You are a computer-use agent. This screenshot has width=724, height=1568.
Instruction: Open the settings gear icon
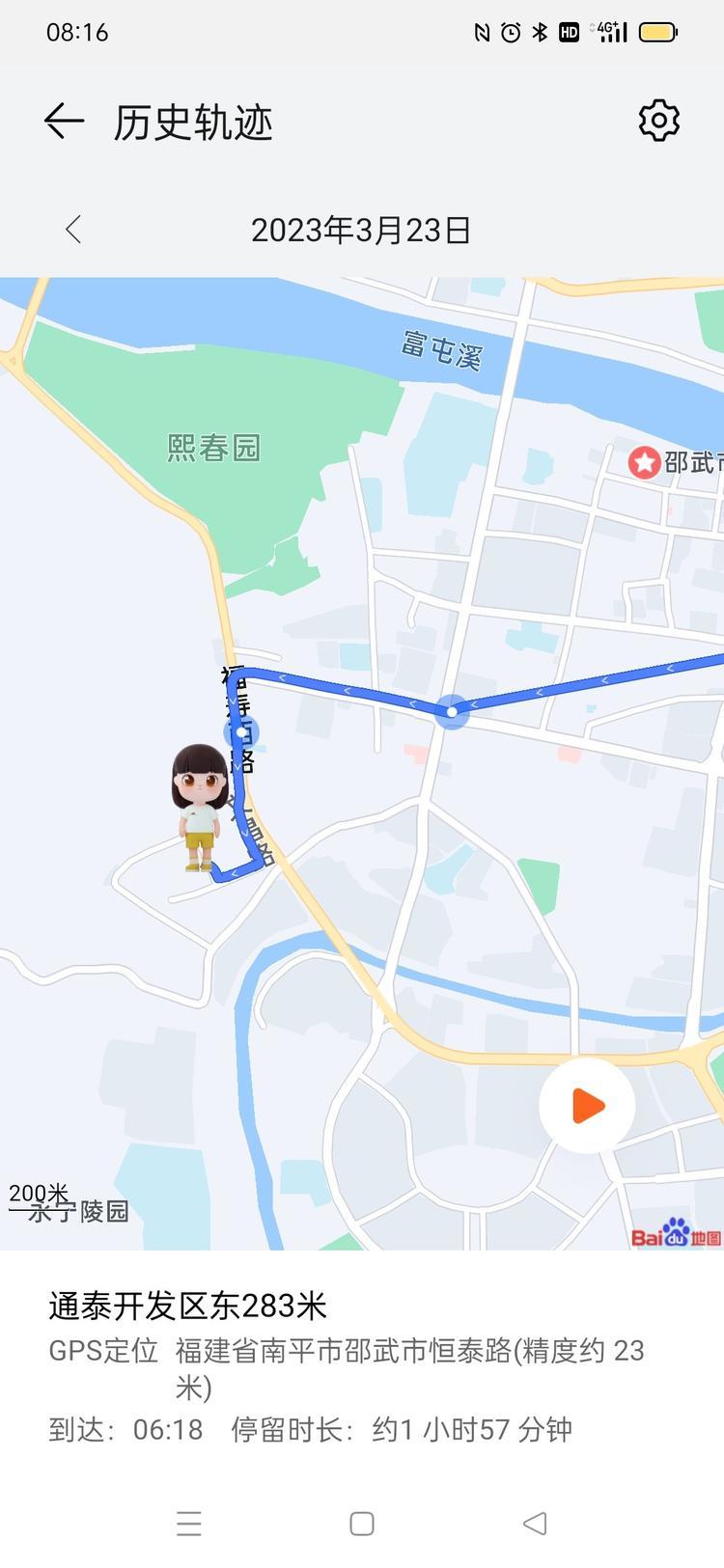click(658, 121)
